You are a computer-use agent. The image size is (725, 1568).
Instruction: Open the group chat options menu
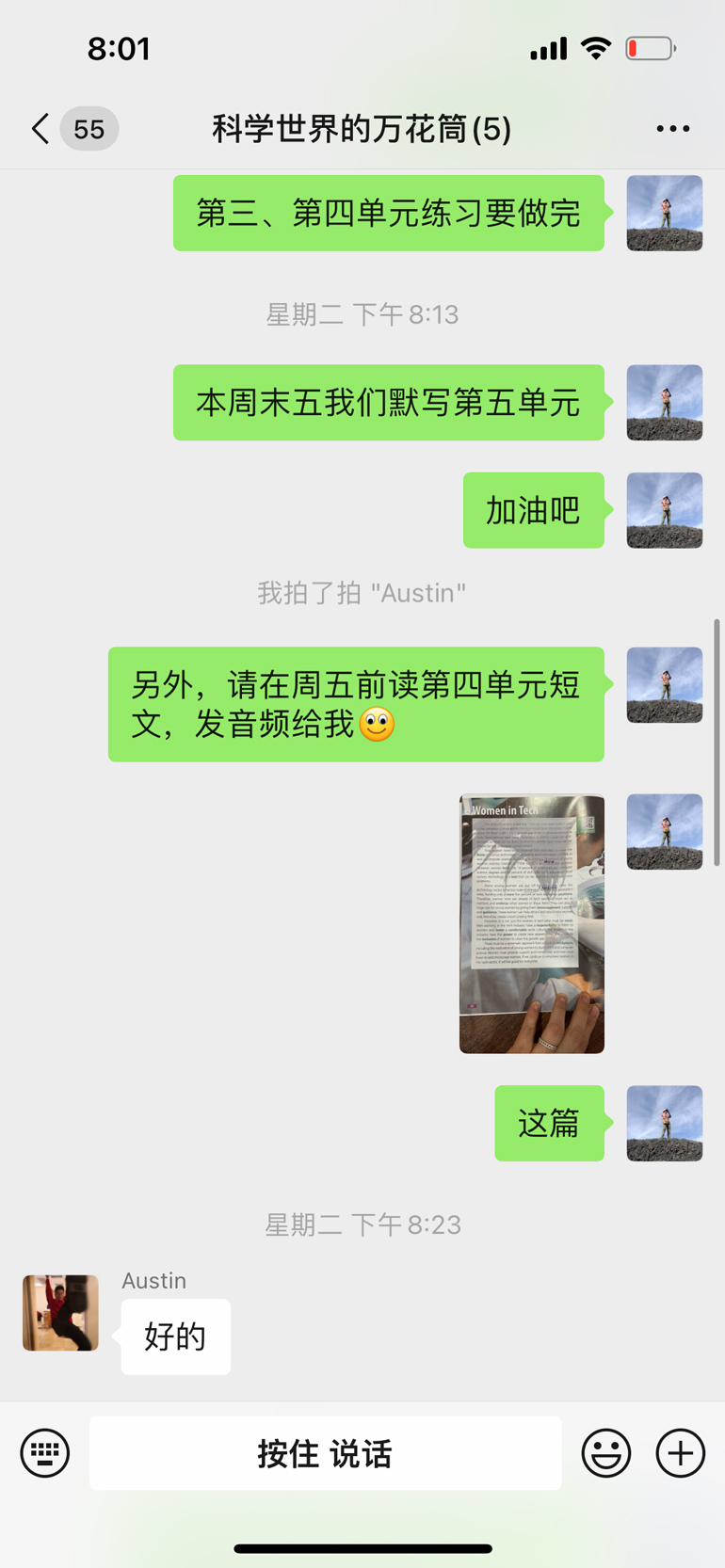coord(672,129)
